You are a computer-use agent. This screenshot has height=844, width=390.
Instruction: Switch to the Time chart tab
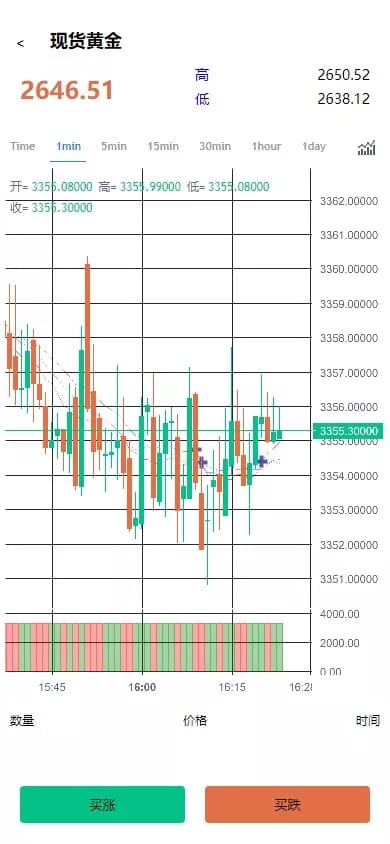23,146
